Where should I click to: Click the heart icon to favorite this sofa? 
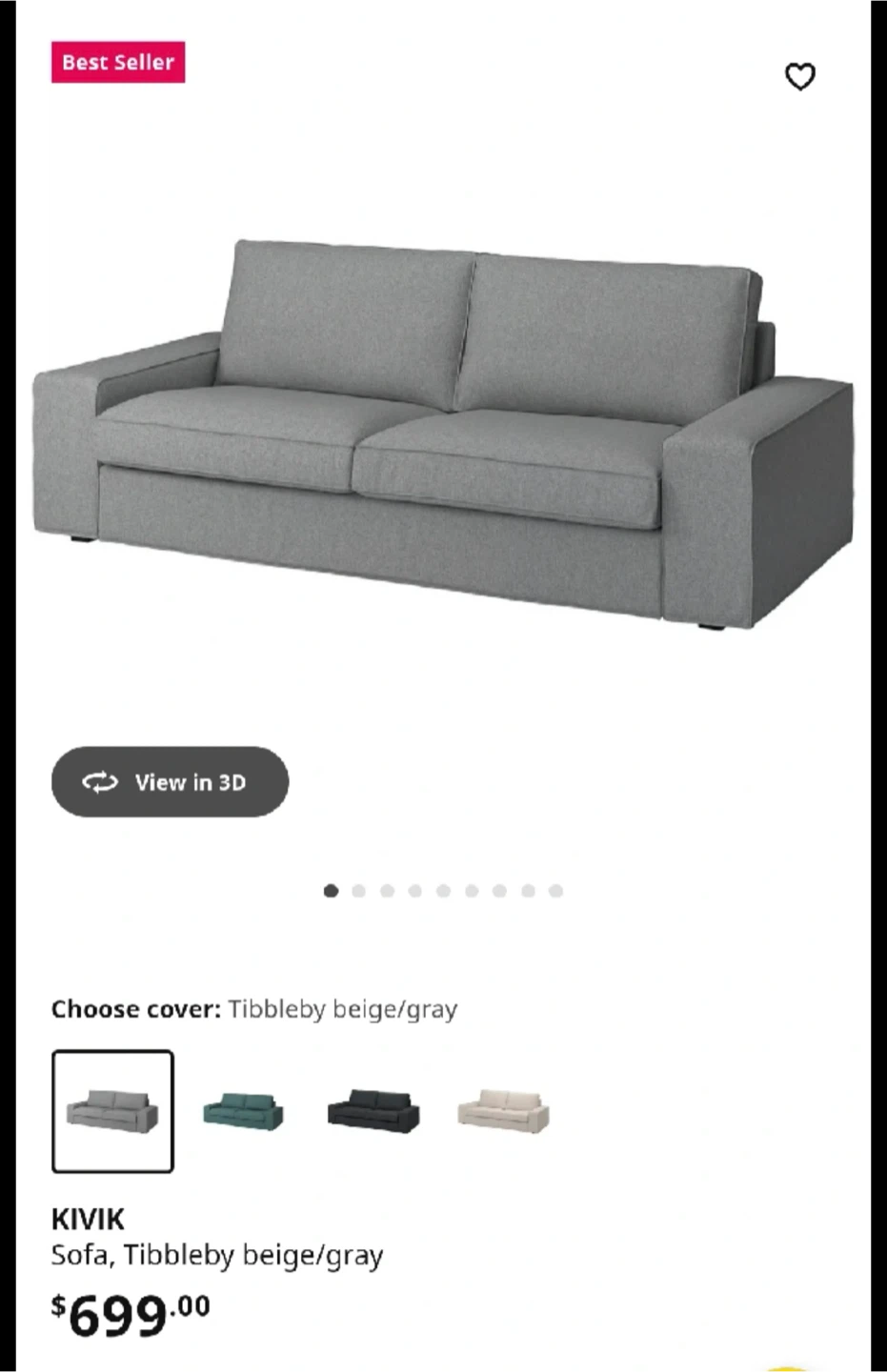click(x=800, y=76)
